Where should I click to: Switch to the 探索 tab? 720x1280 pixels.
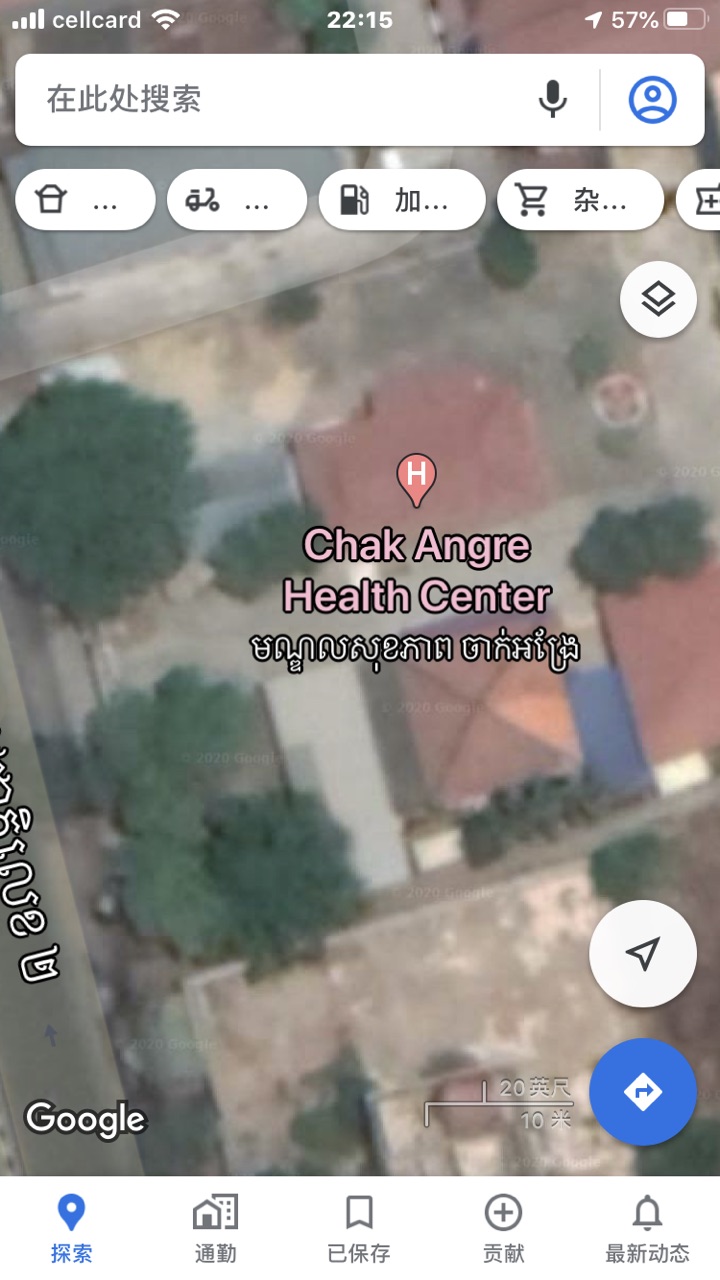[71, 1228]
